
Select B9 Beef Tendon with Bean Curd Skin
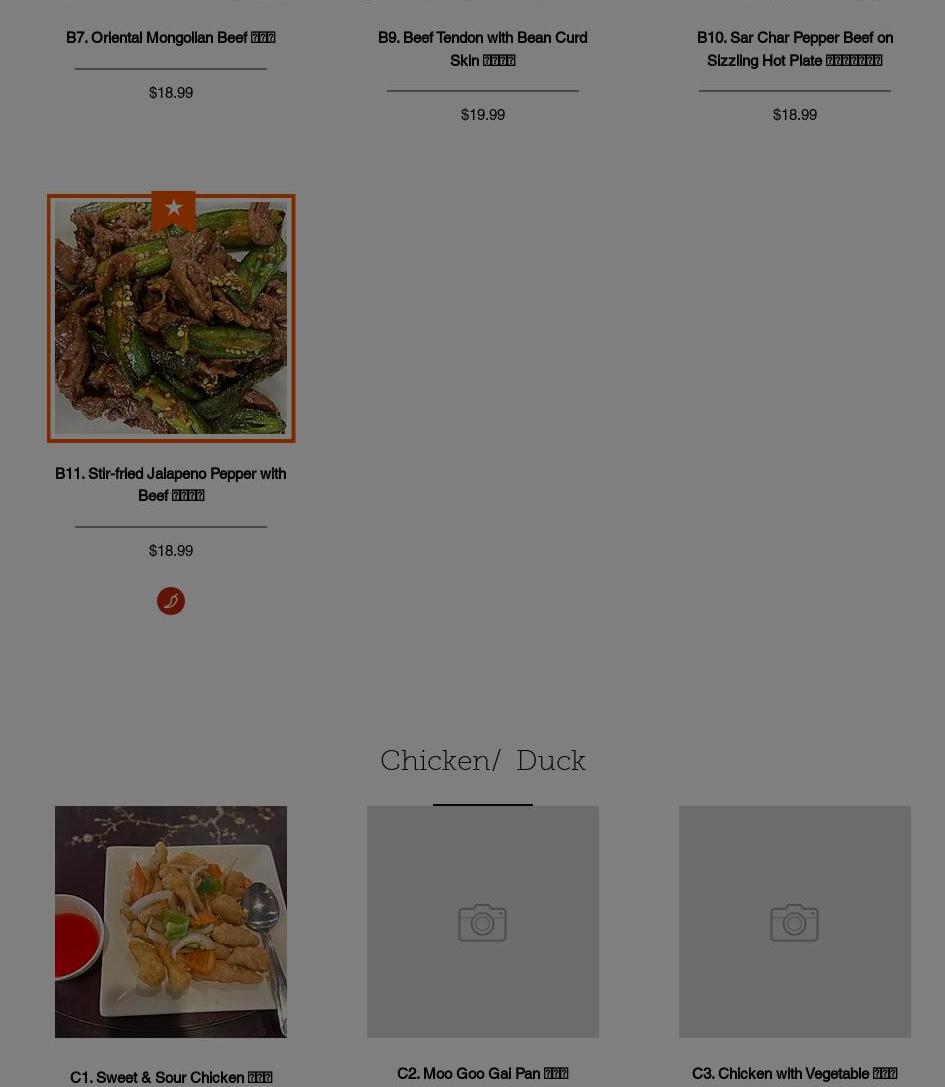click(482, 49)
